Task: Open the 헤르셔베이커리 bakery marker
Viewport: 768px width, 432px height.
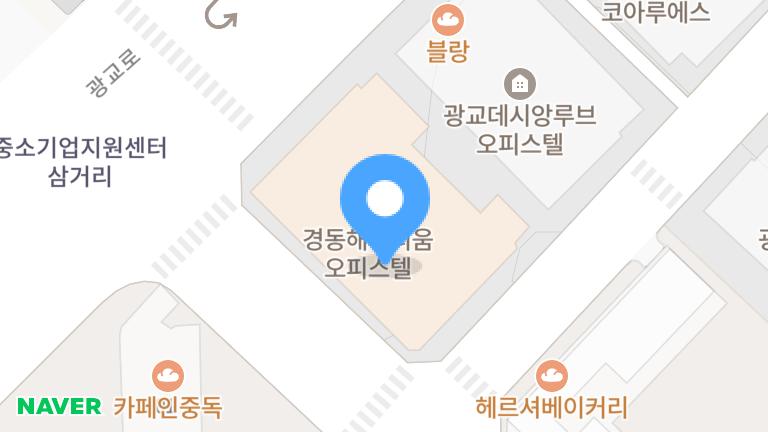Action: coord(551,376)
